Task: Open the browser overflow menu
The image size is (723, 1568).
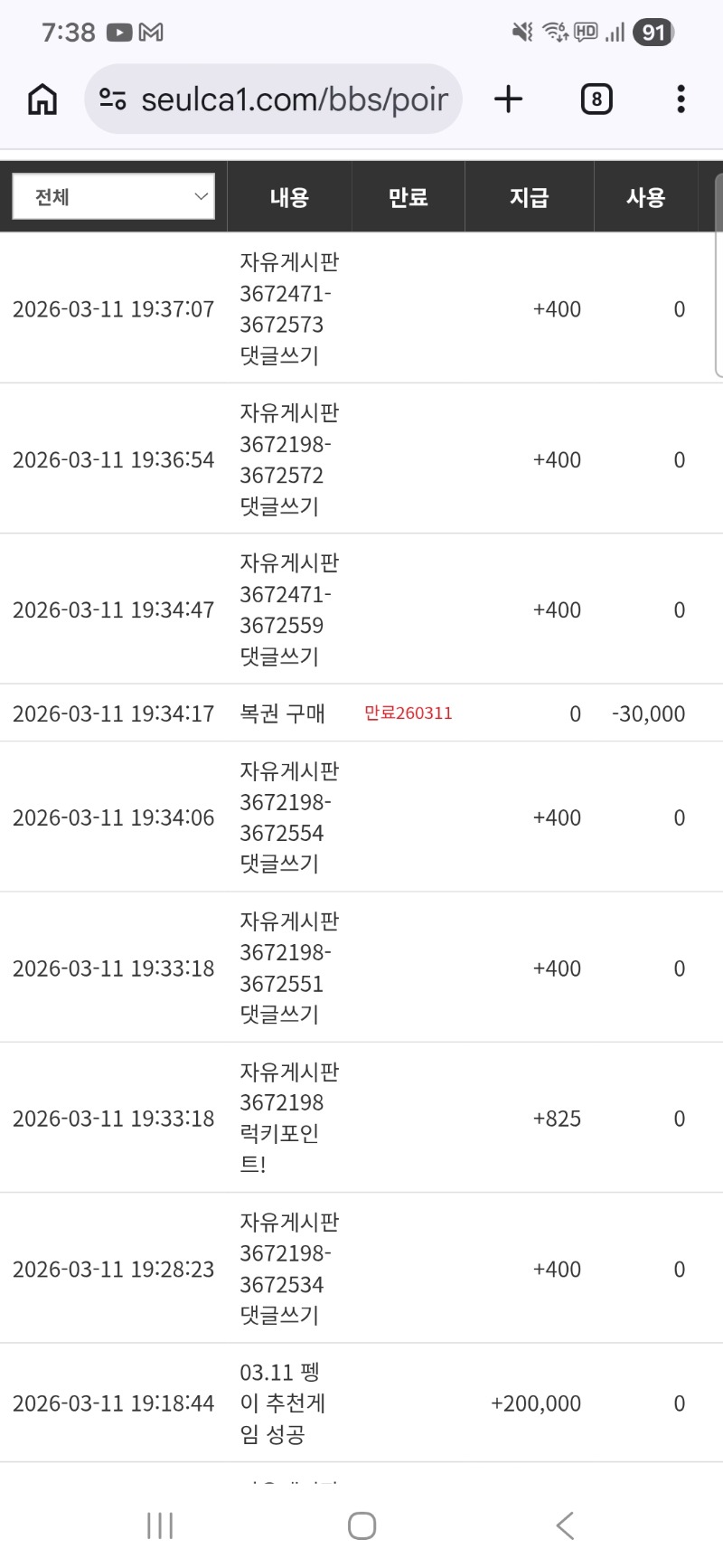Action: click(x=681, y=99)
